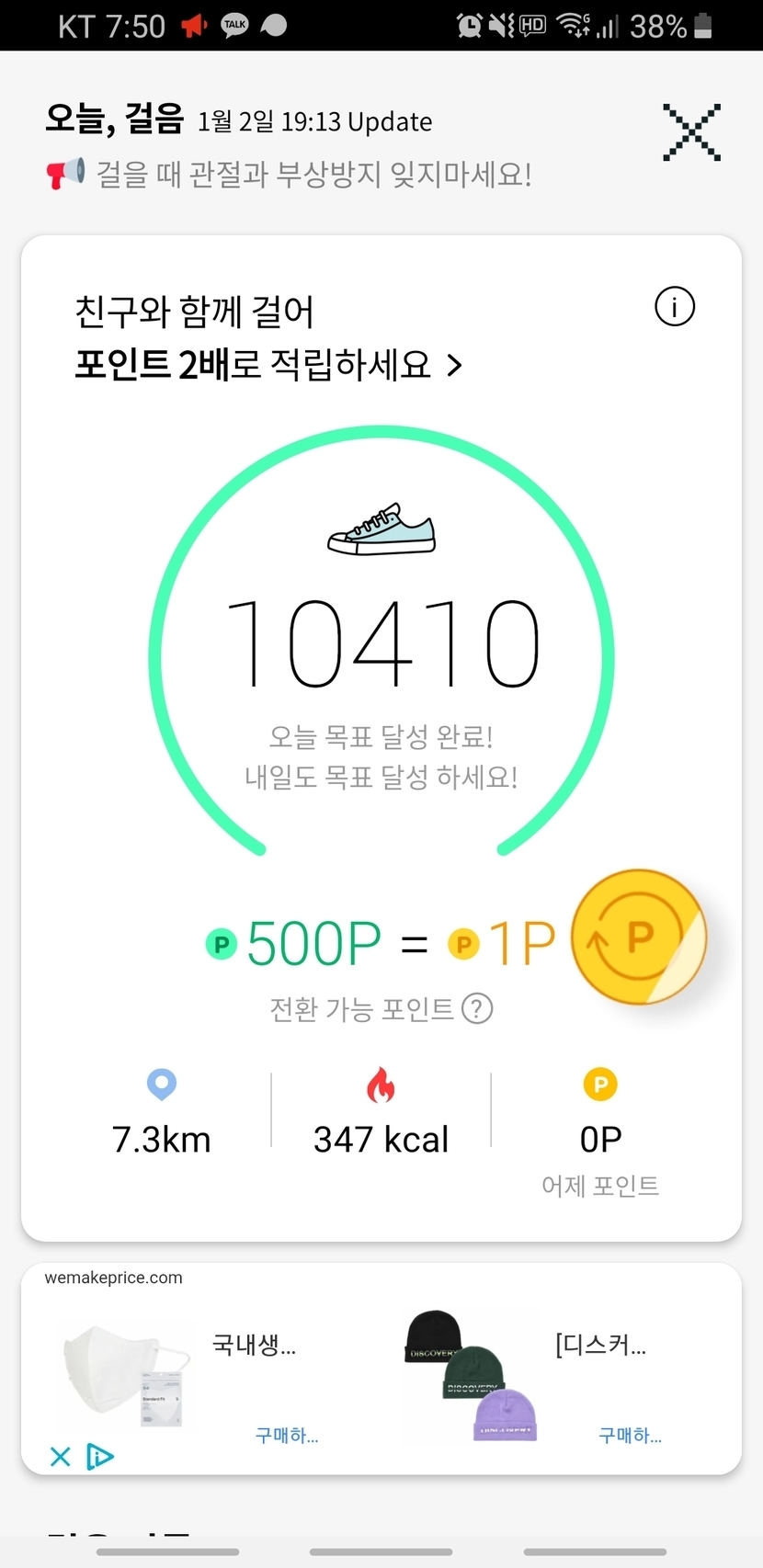The height and width of the screenshot is (1568, 763).
Task: Open the 국내생... mask ad product
Action: (x=254, y=1346)
